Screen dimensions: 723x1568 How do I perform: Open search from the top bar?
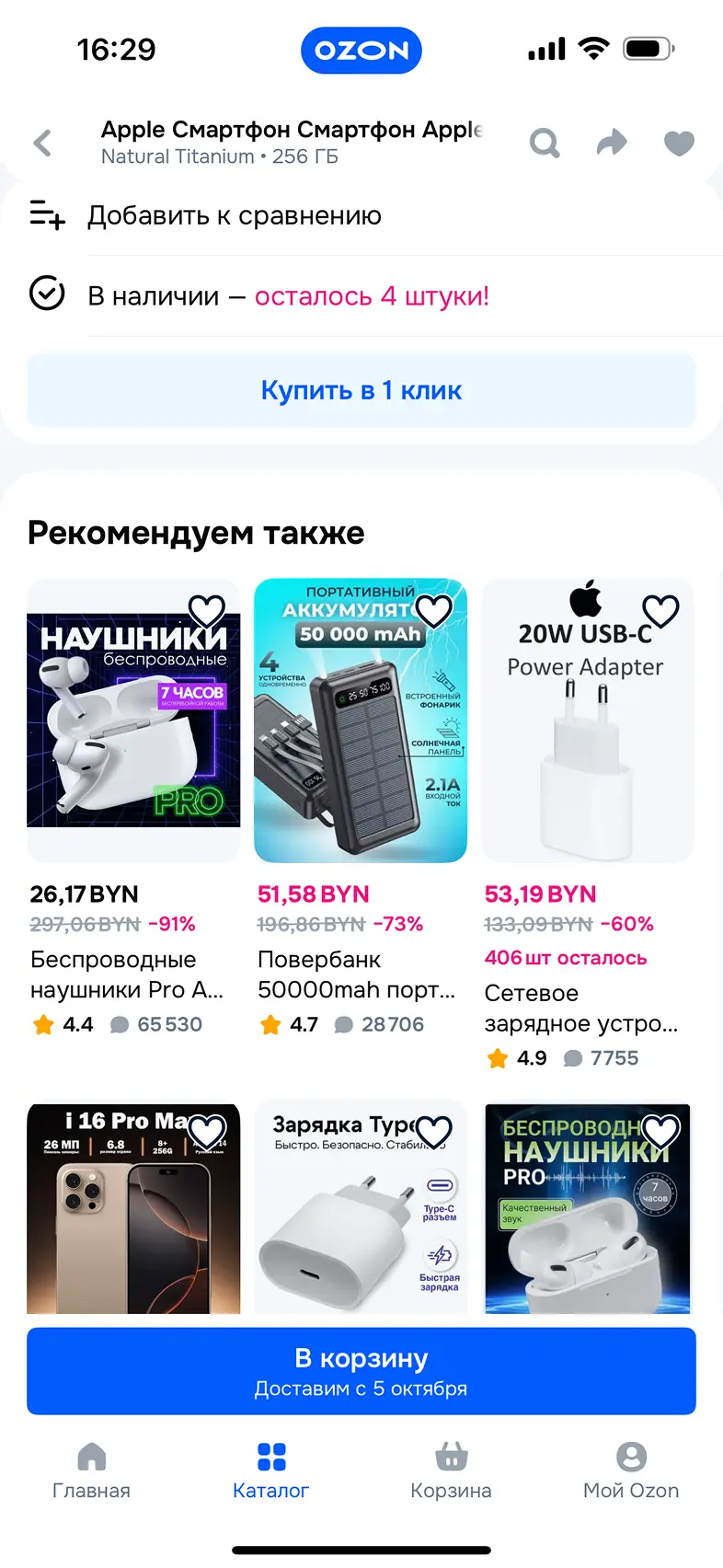545,144
